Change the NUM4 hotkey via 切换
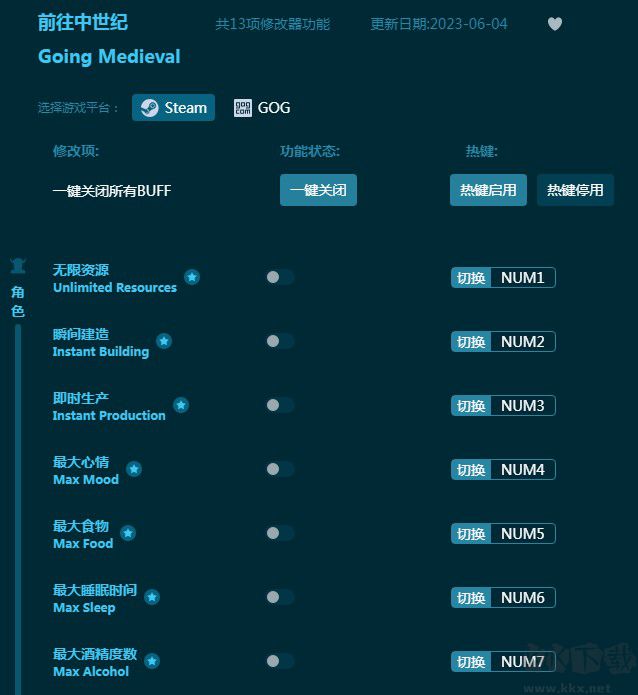This screenshot has width=638, height=695. coord(471,470)
